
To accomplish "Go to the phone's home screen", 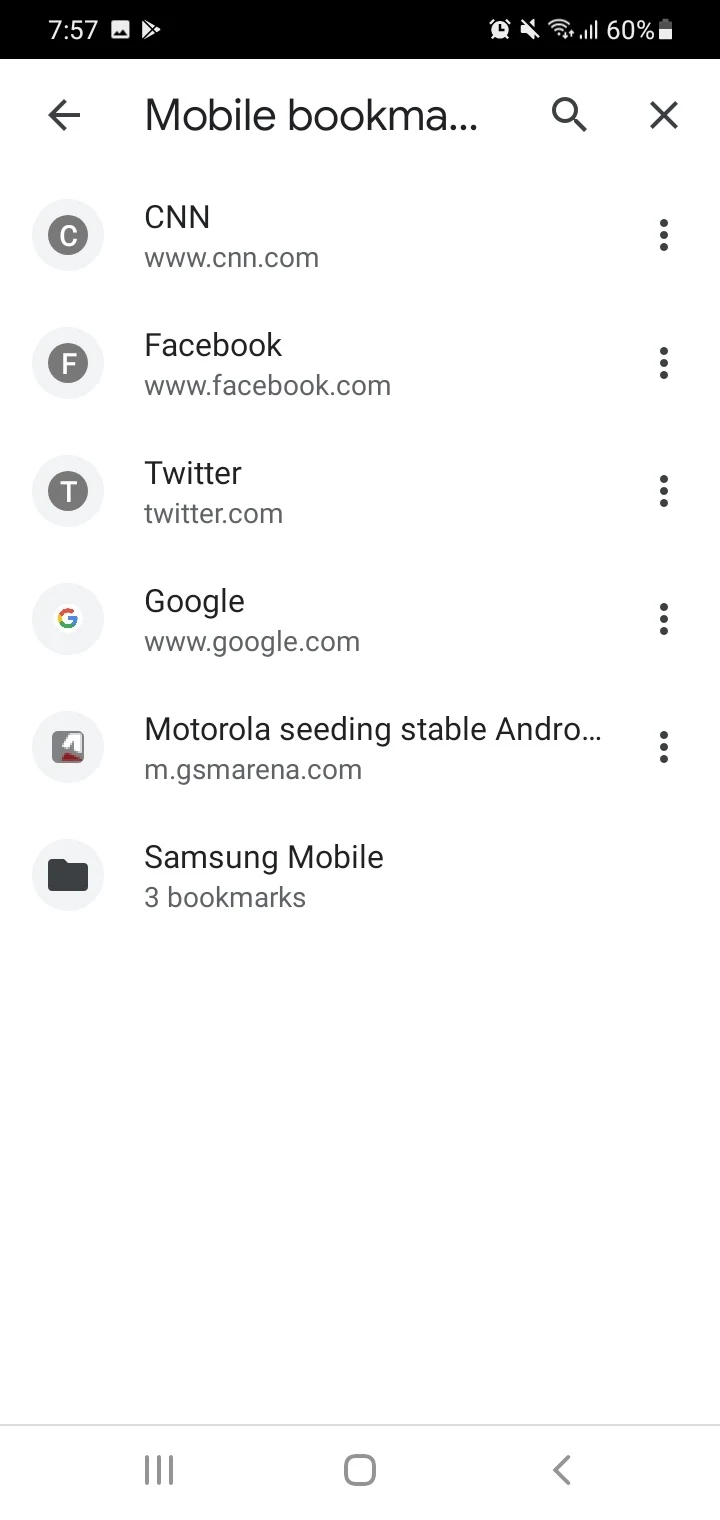I will (360, 1470).
